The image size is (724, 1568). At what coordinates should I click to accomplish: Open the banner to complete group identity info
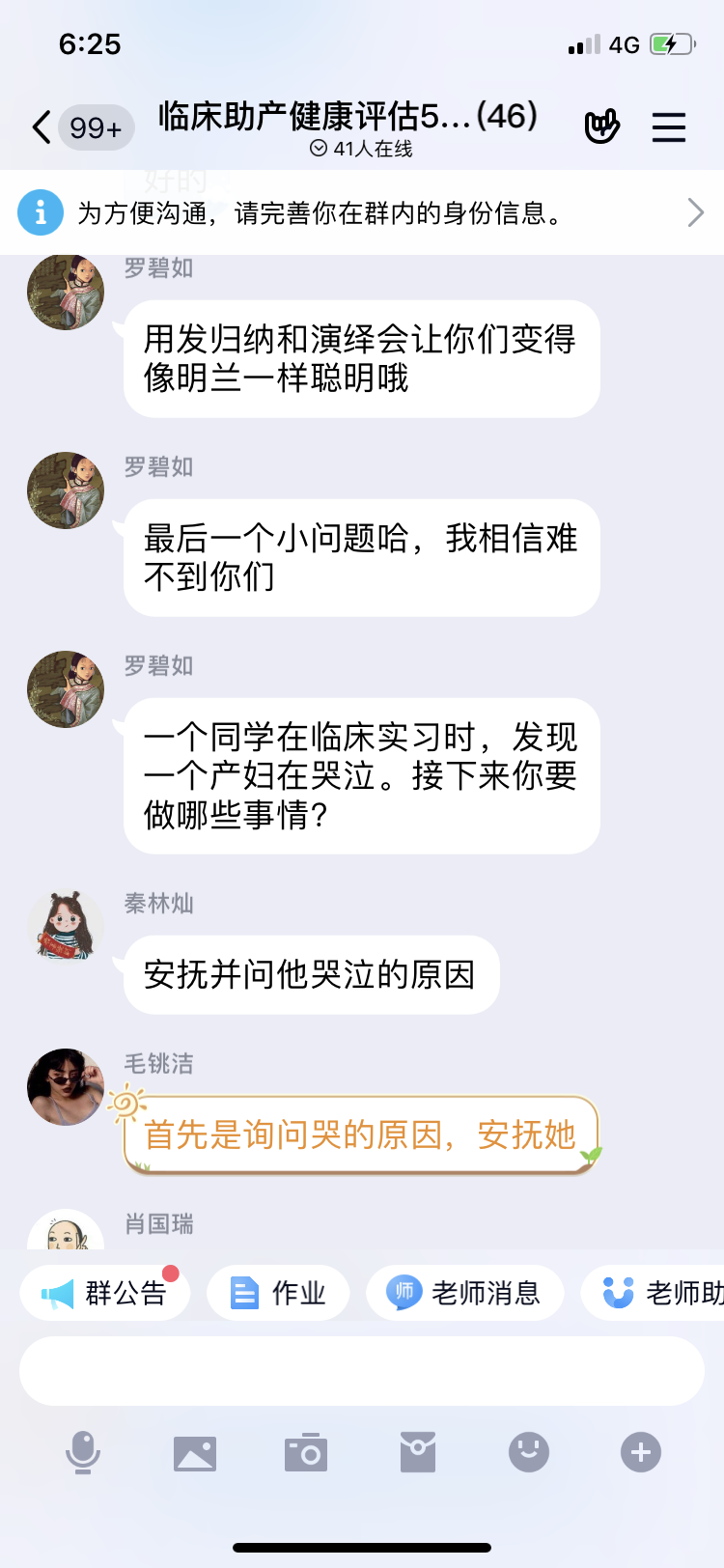[x=362, y=212]
